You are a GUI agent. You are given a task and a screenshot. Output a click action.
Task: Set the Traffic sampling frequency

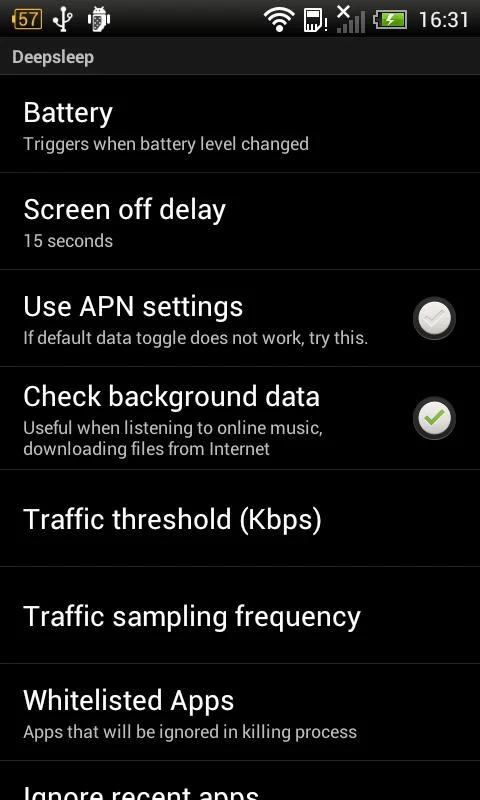(240, 615)
